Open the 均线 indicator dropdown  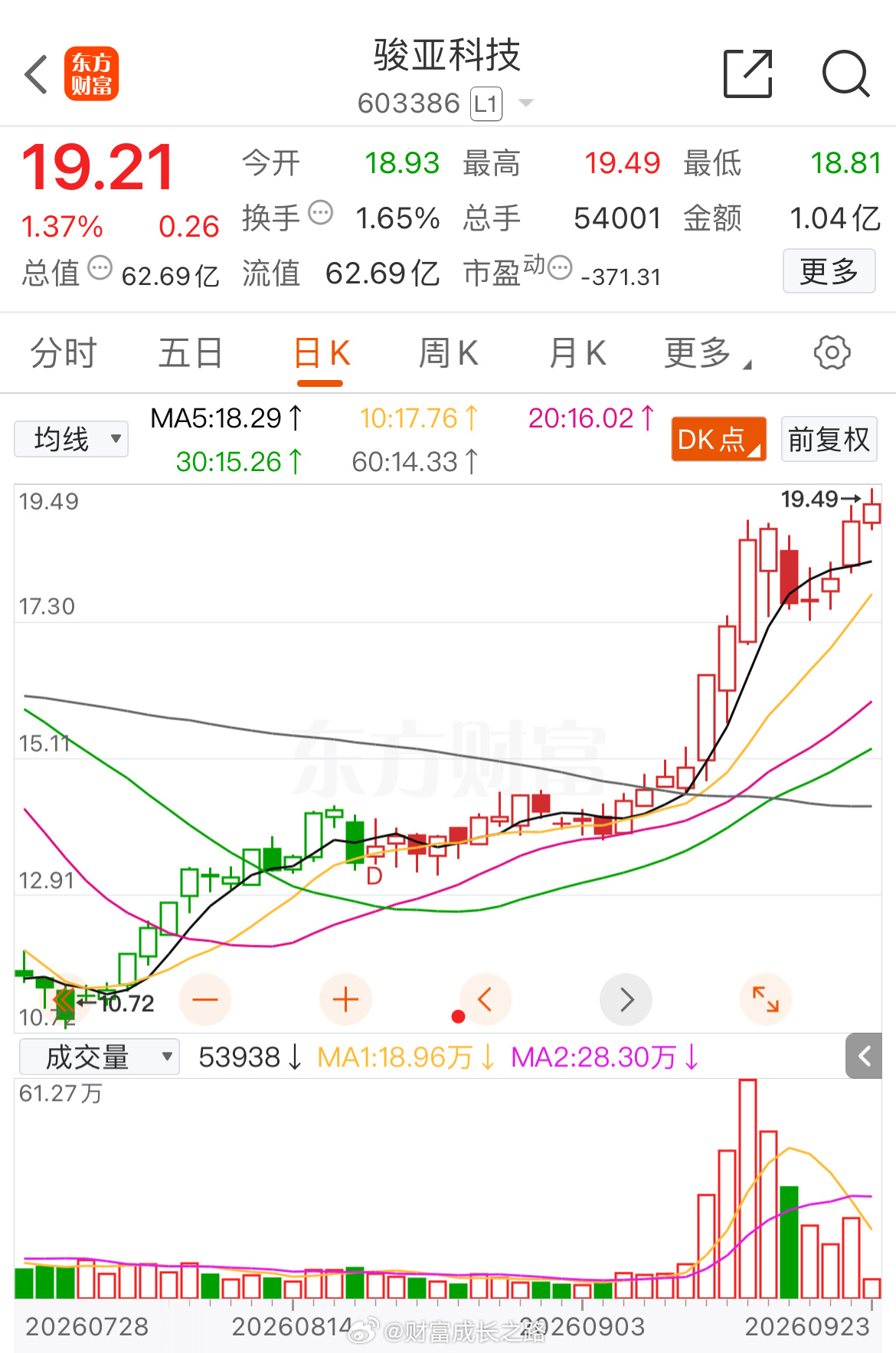71,439
